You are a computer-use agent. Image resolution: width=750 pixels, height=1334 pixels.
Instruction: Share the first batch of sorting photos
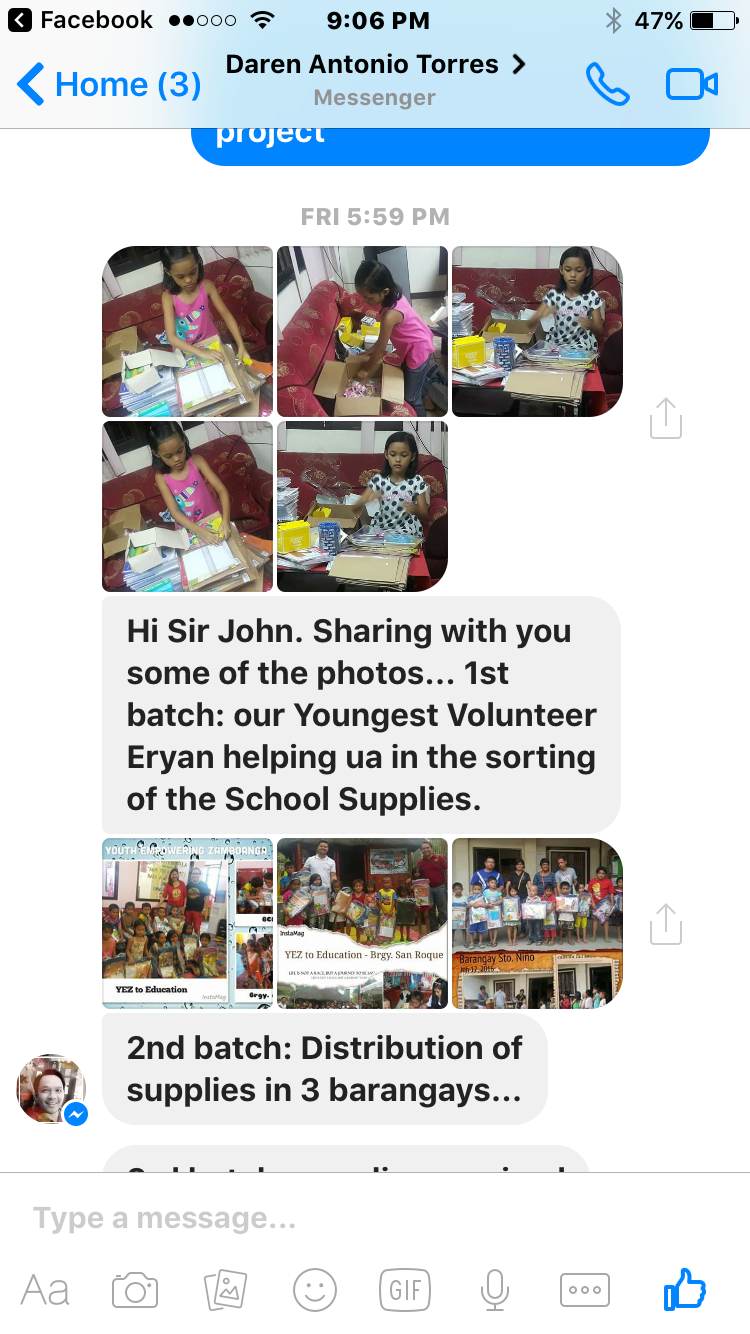666,418
